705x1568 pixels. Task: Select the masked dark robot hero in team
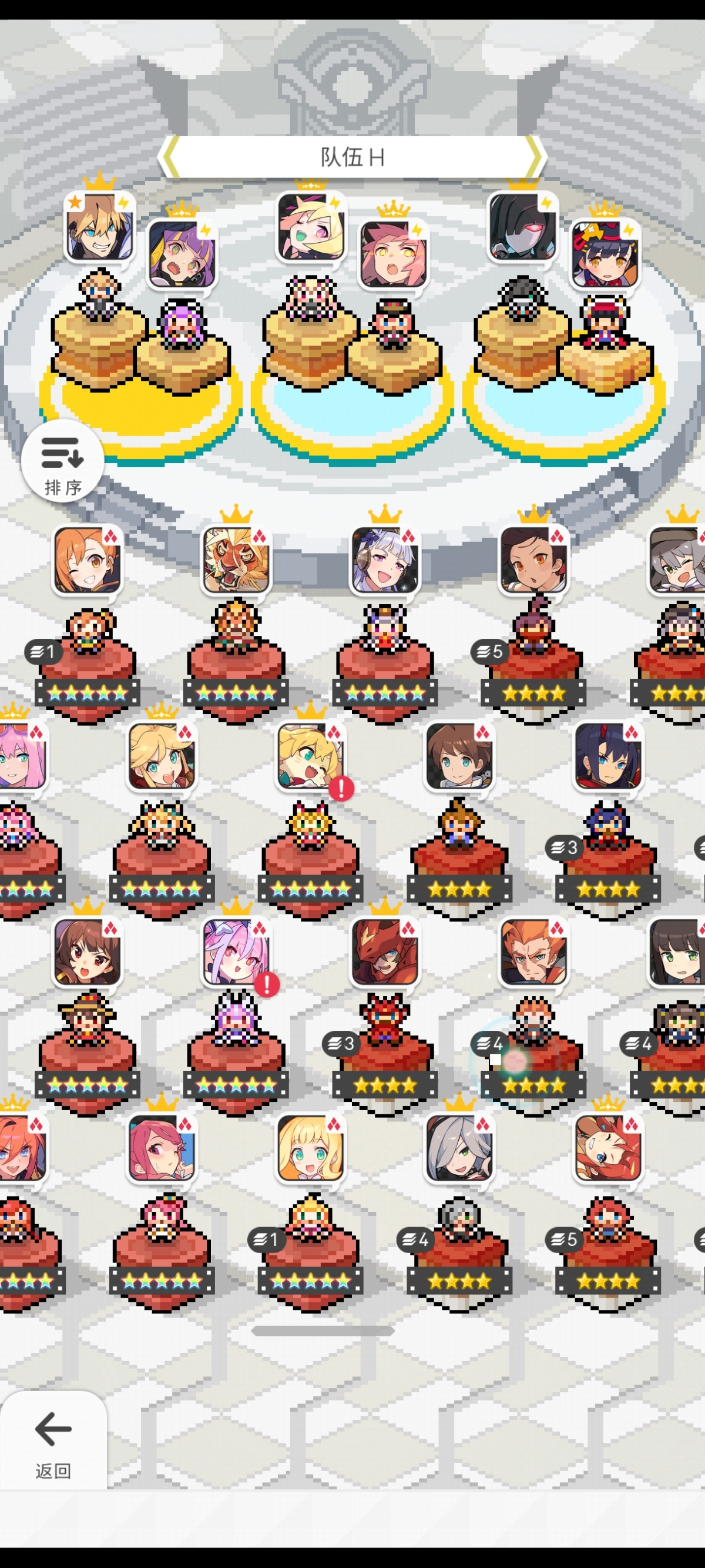pos(522,226)
